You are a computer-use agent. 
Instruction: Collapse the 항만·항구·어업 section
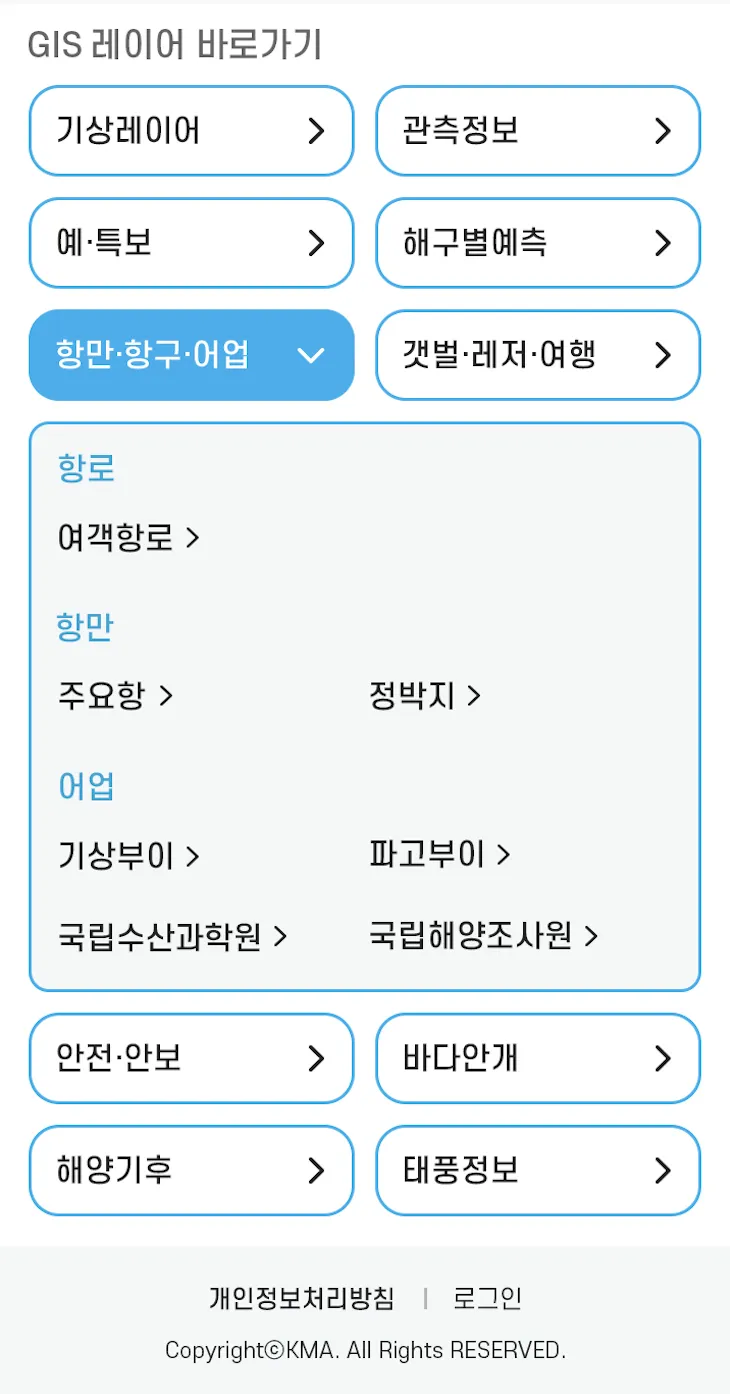191,355
